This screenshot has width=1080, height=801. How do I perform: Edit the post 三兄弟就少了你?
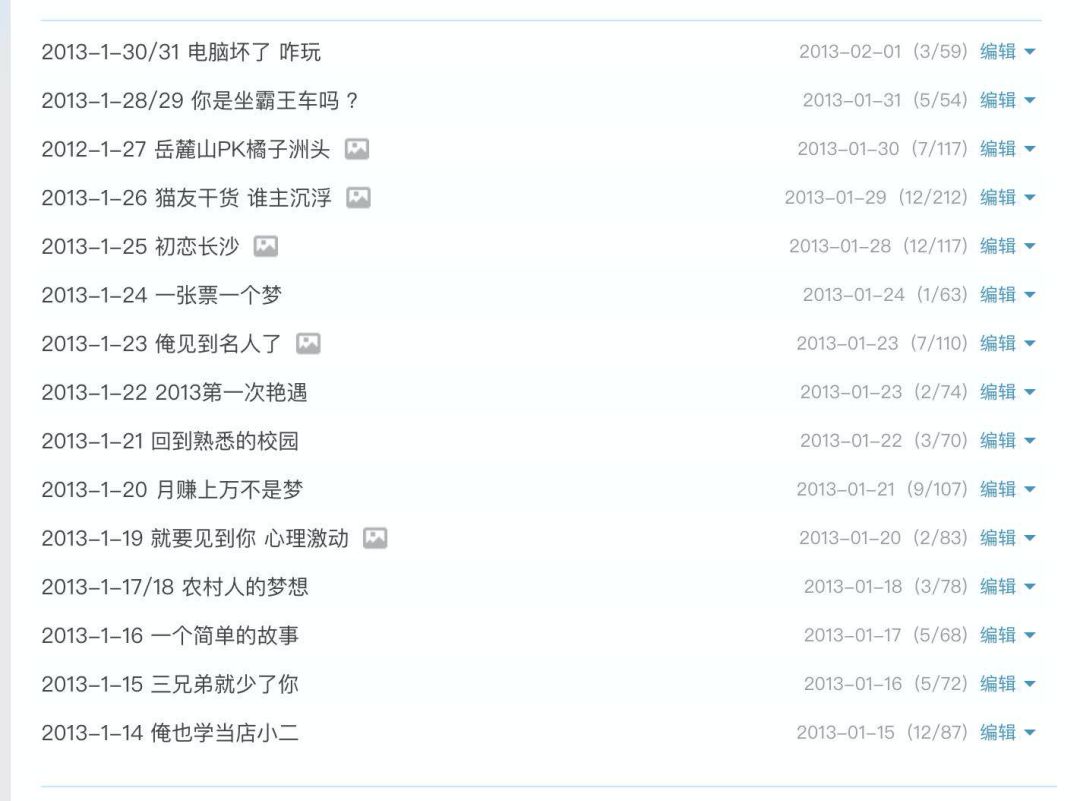click(998, 684)
